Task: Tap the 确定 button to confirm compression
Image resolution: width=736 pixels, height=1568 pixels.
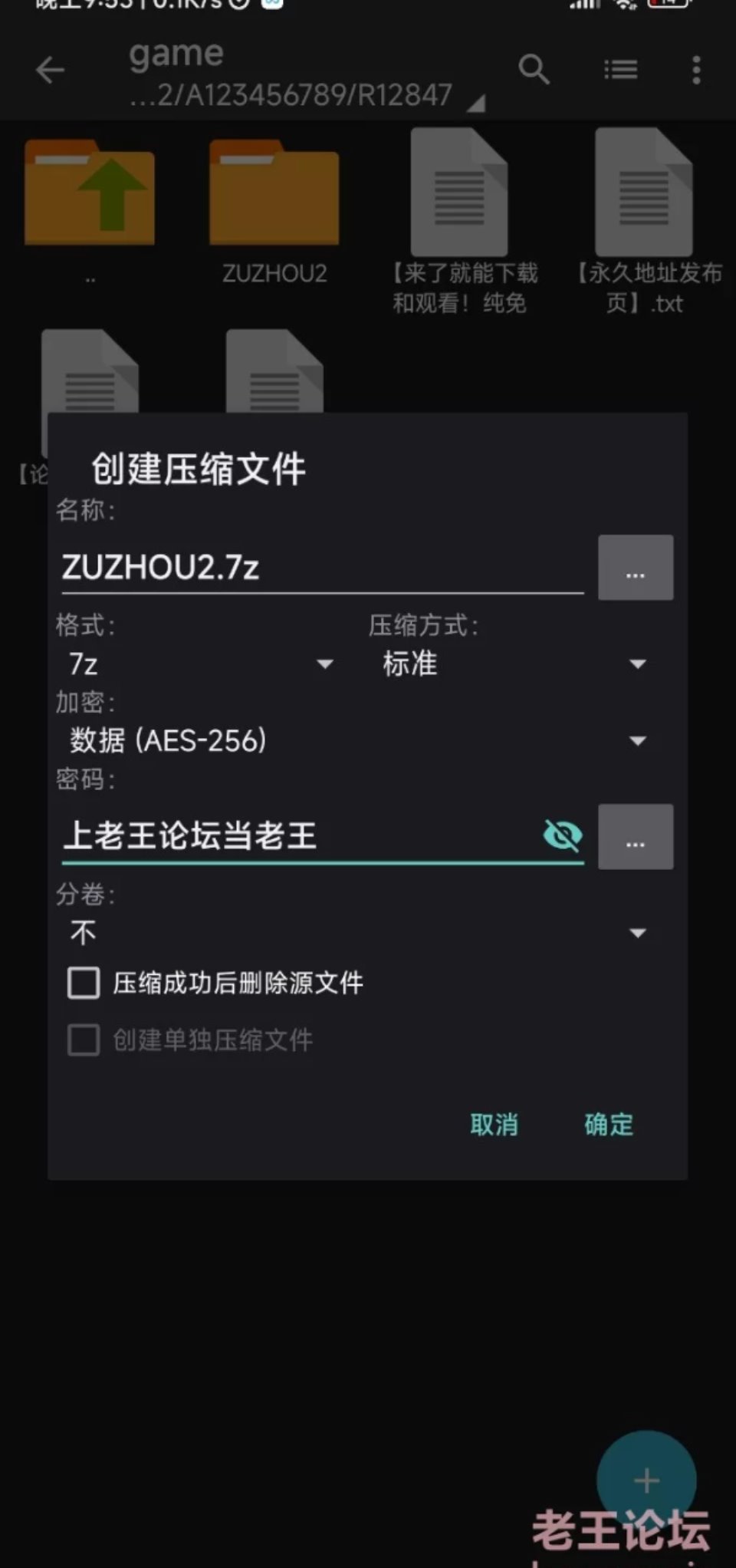Action: click(609, 1125)
